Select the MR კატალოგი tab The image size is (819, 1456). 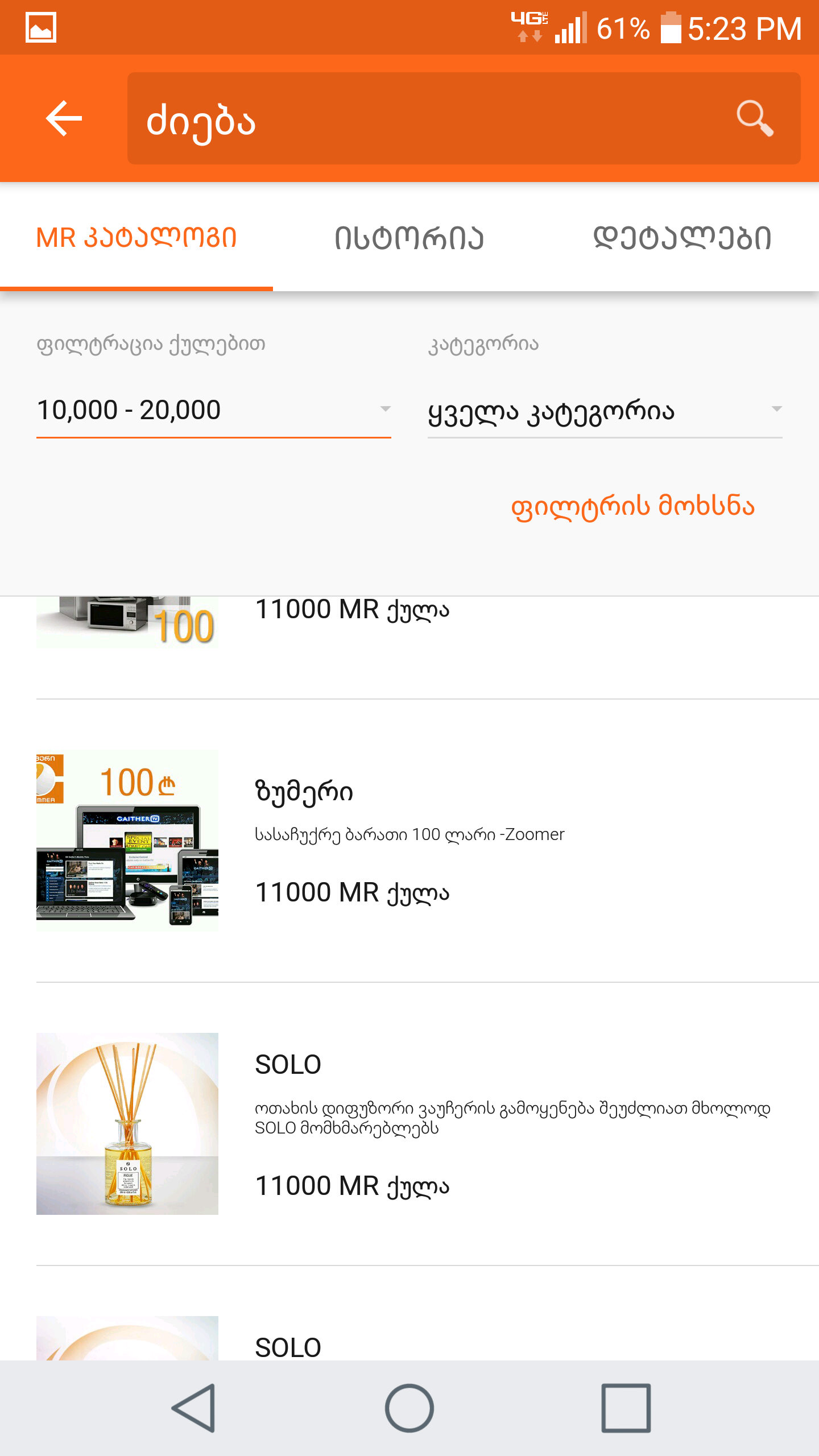136,238
